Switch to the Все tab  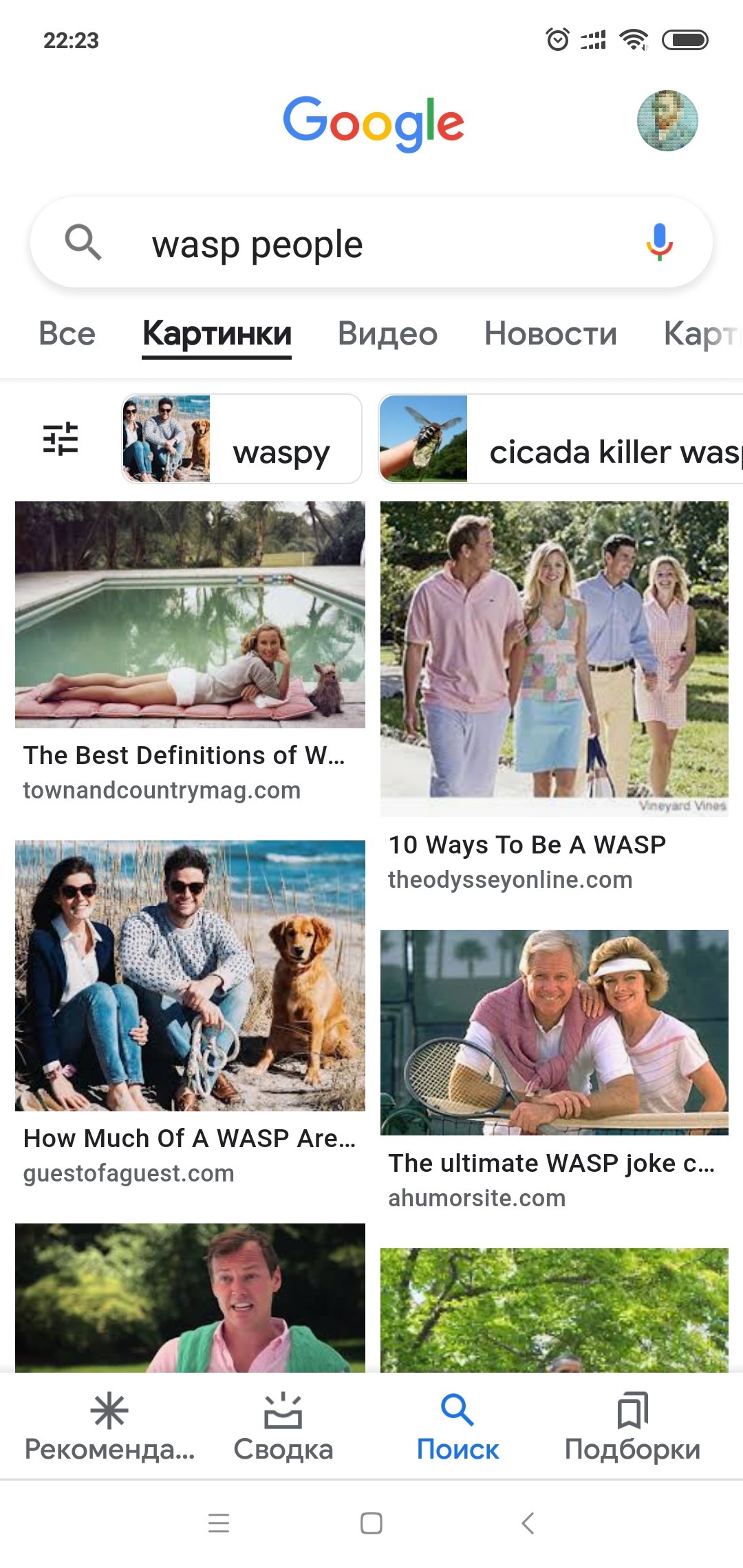tap(67, 334)
